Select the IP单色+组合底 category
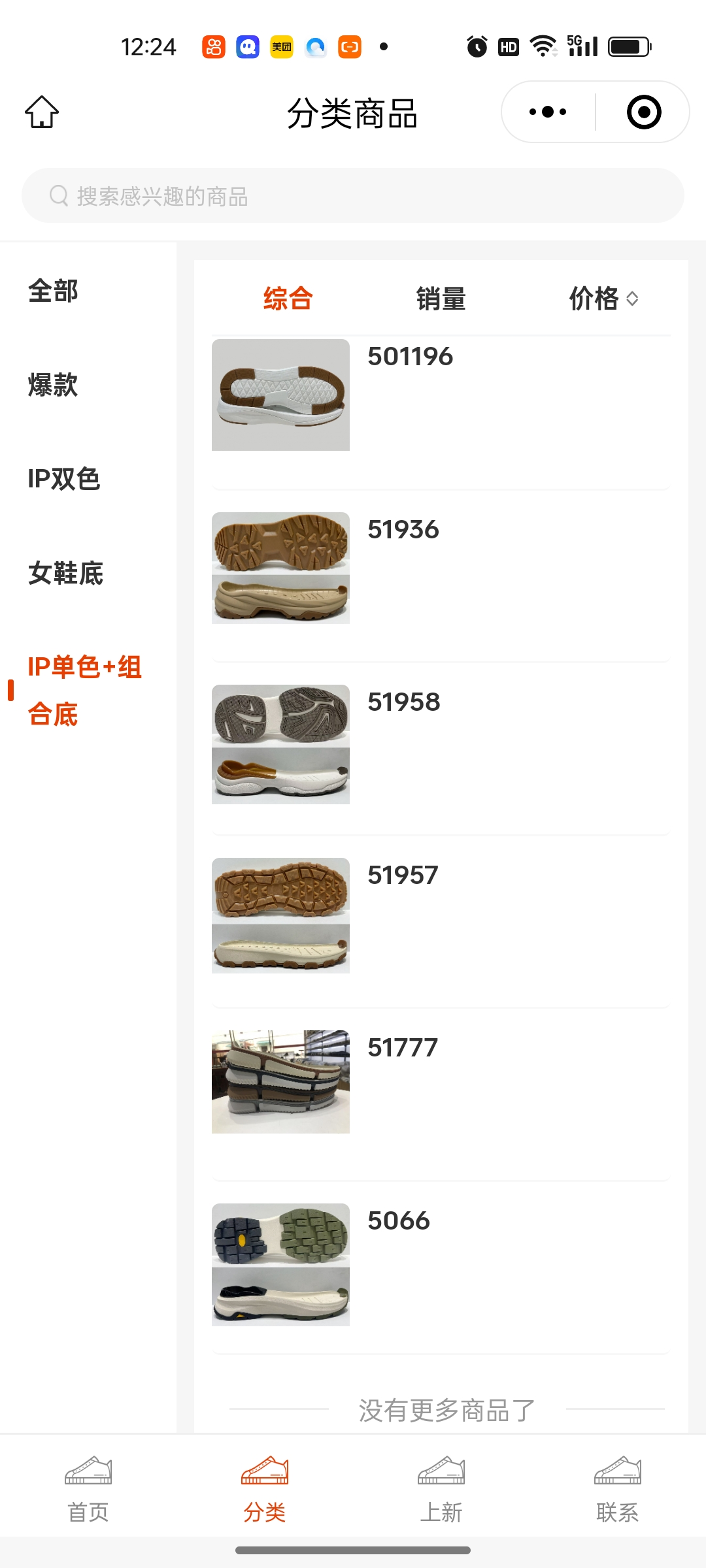The image size is (706, 1568). click(x=84, y=690)
